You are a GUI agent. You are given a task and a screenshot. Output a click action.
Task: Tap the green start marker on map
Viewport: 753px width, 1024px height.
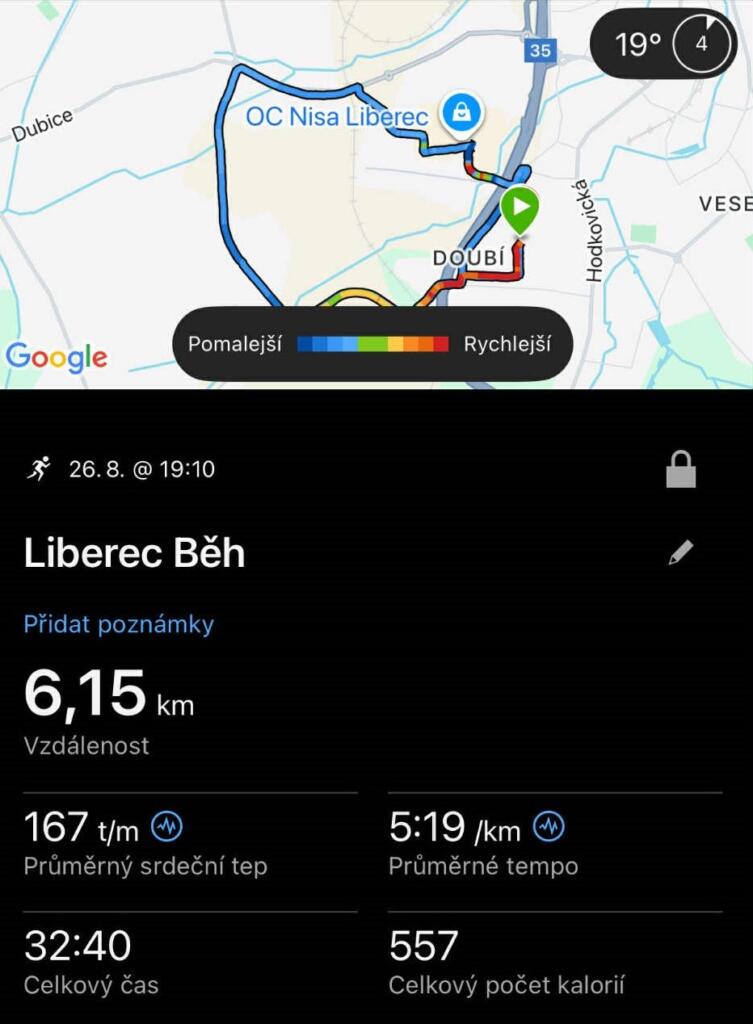(519, 210)
